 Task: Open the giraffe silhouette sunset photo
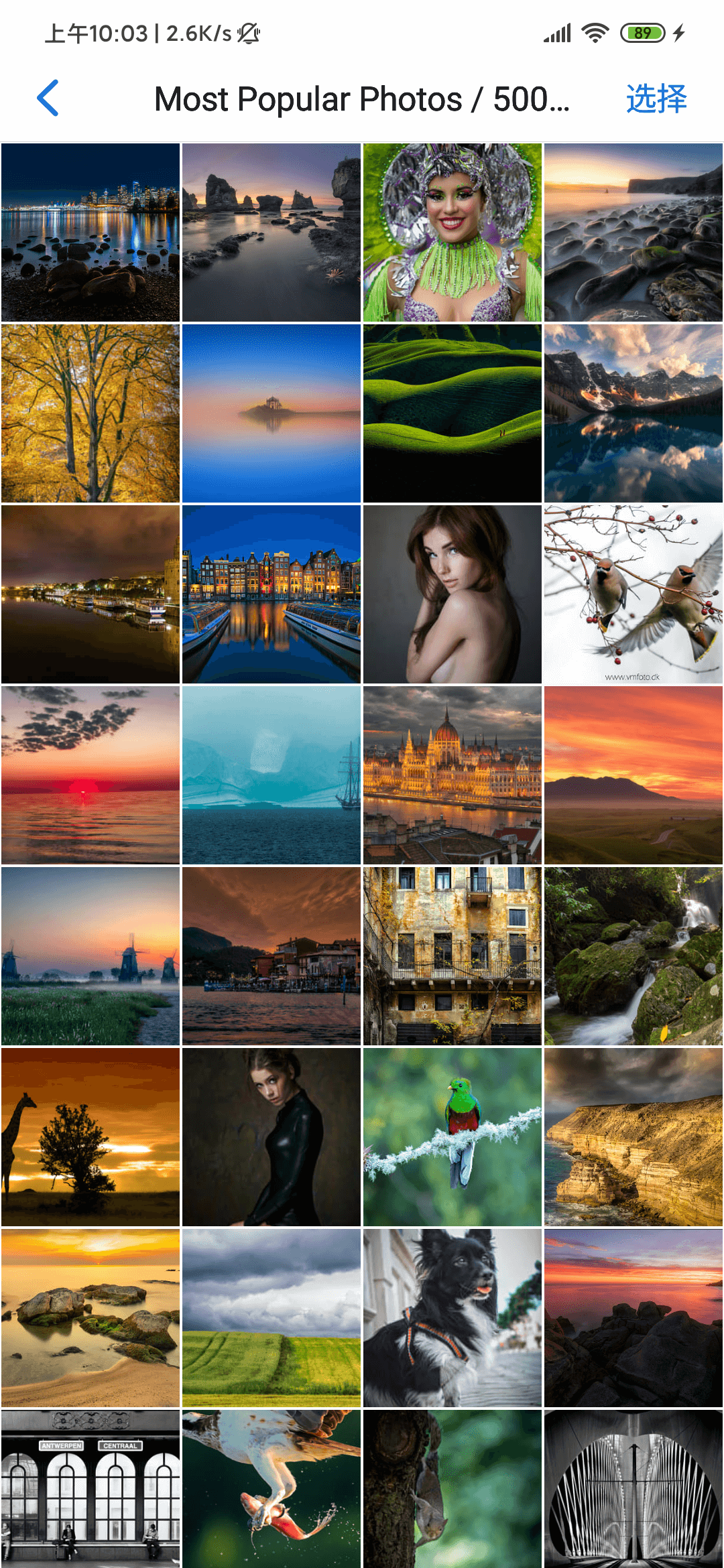(x=90, y=1137)
